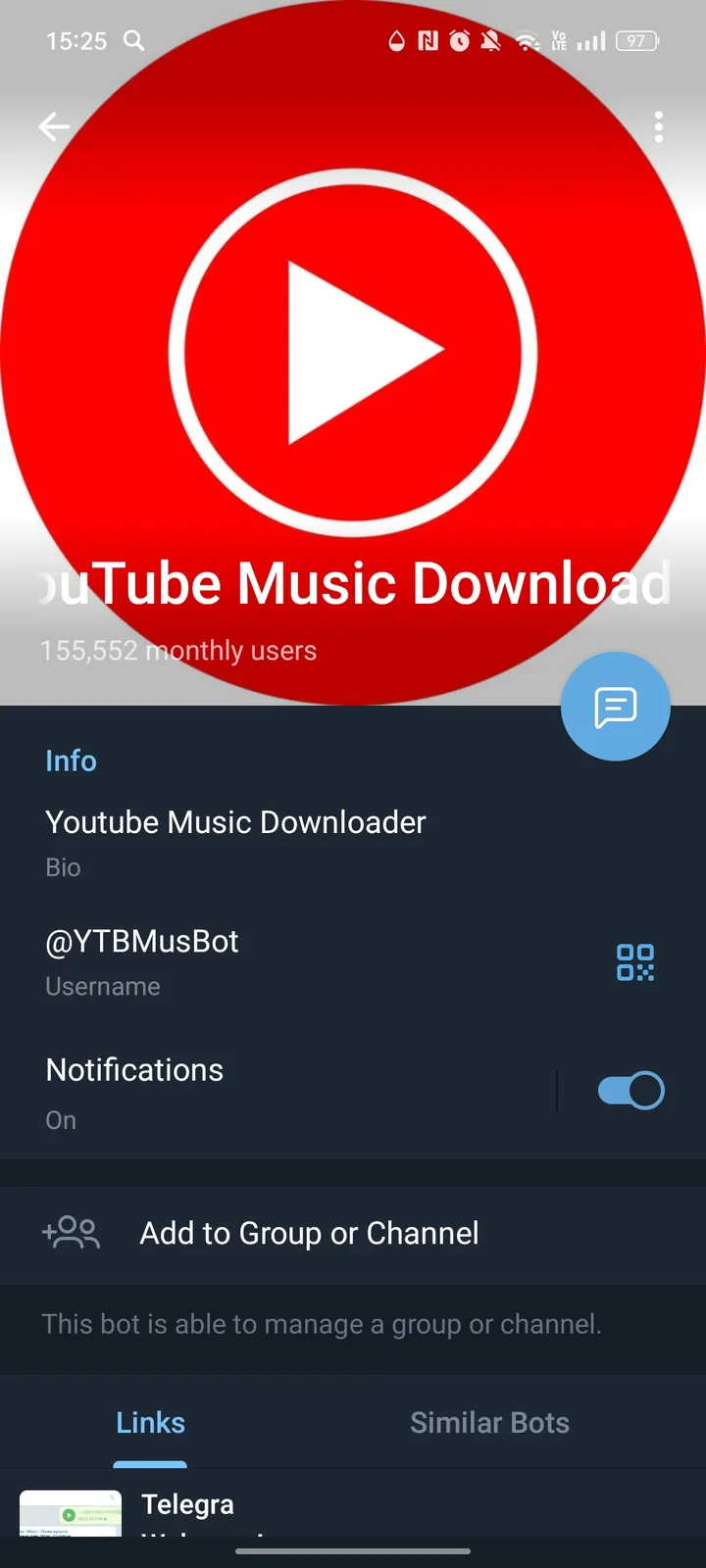
Task: Add the bot to a group or channel
Action: (x=308, y=1234)
